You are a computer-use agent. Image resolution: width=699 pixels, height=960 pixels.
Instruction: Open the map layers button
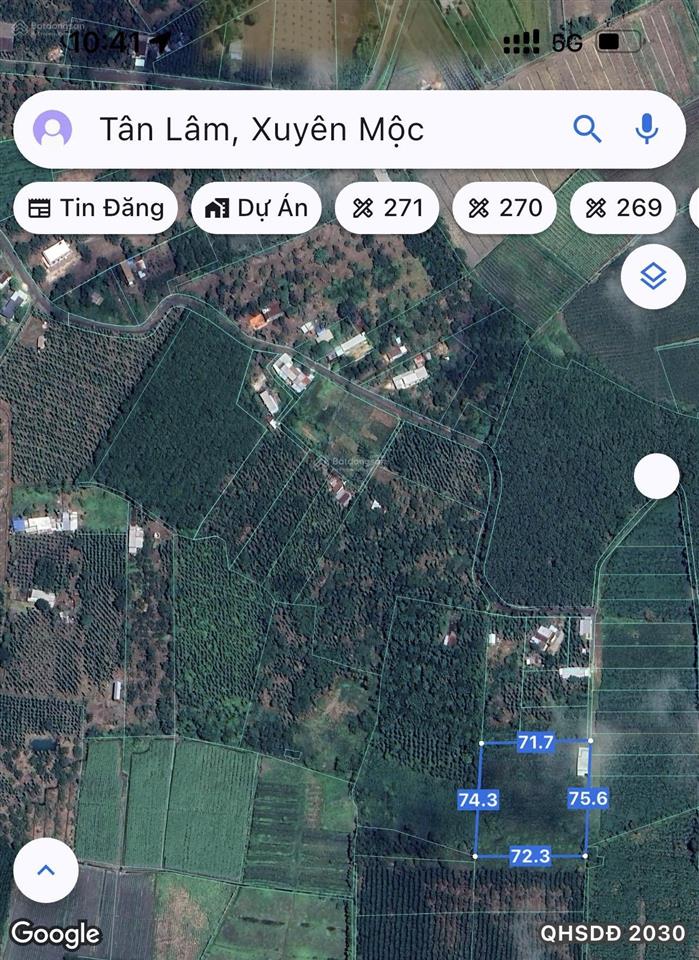pyautogui.click(x=653, y=276)
